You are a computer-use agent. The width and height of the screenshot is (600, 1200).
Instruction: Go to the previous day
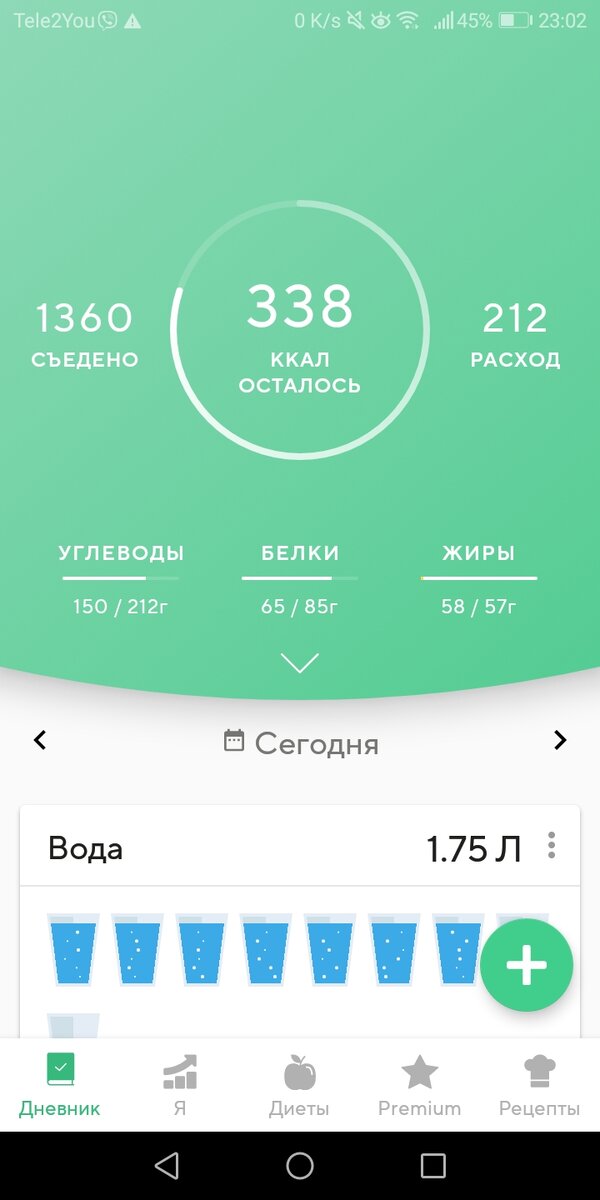[x=40, y=740]
